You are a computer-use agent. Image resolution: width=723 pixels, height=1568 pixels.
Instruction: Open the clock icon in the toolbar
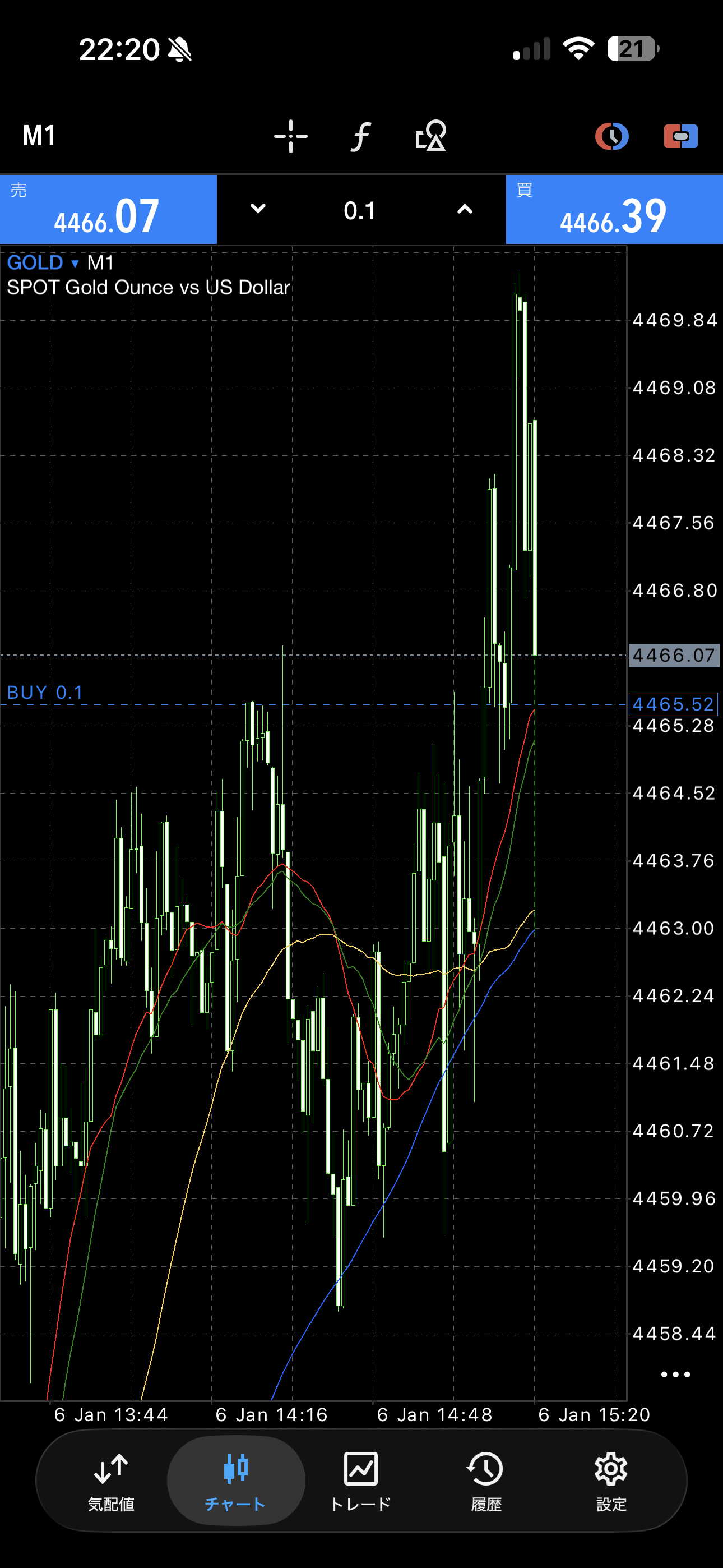611,136
